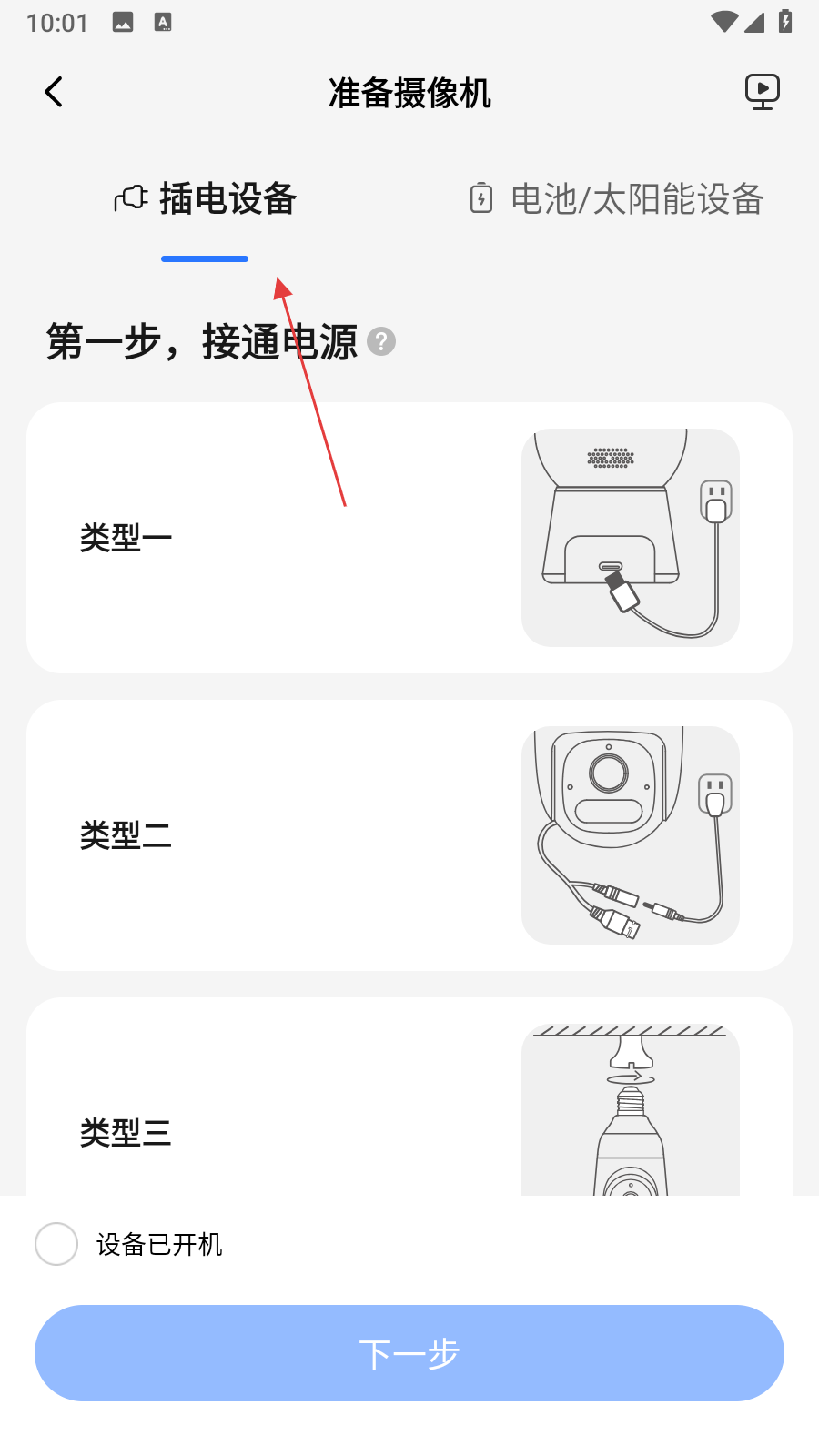Check the 设备已开机 option
Viewport: 819px width, 1456px height.
coord(56,1244)
